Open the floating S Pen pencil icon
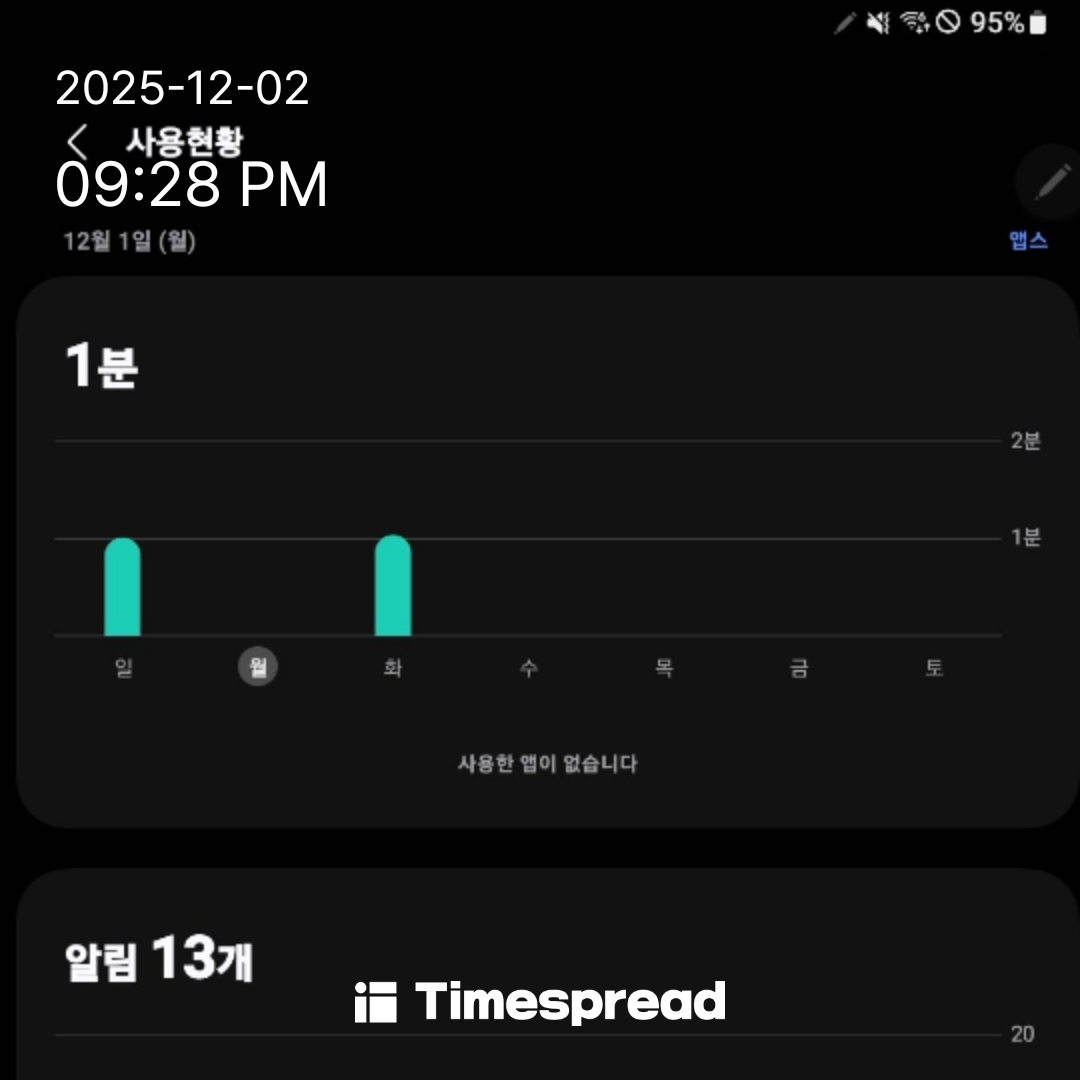The height and width of the screenshot is (1080, 1080). pos(1050,183)
